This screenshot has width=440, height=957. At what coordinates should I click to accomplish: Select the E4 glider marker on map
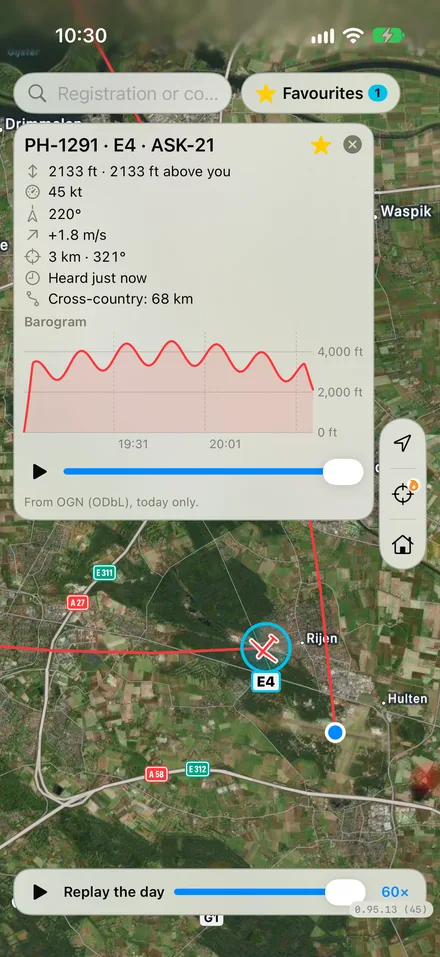265,649
